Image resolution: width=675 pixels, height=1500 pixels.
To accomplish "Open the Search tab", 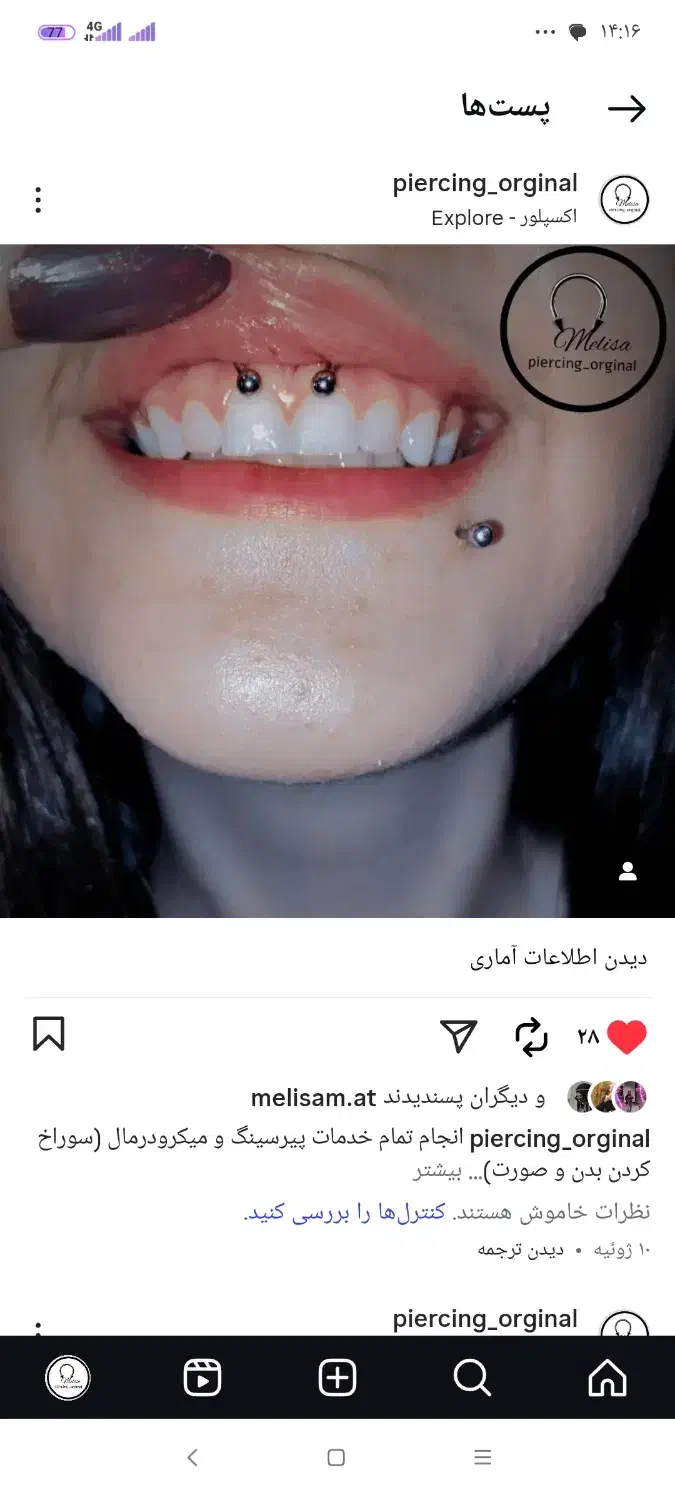I will tap(472, 1378).
